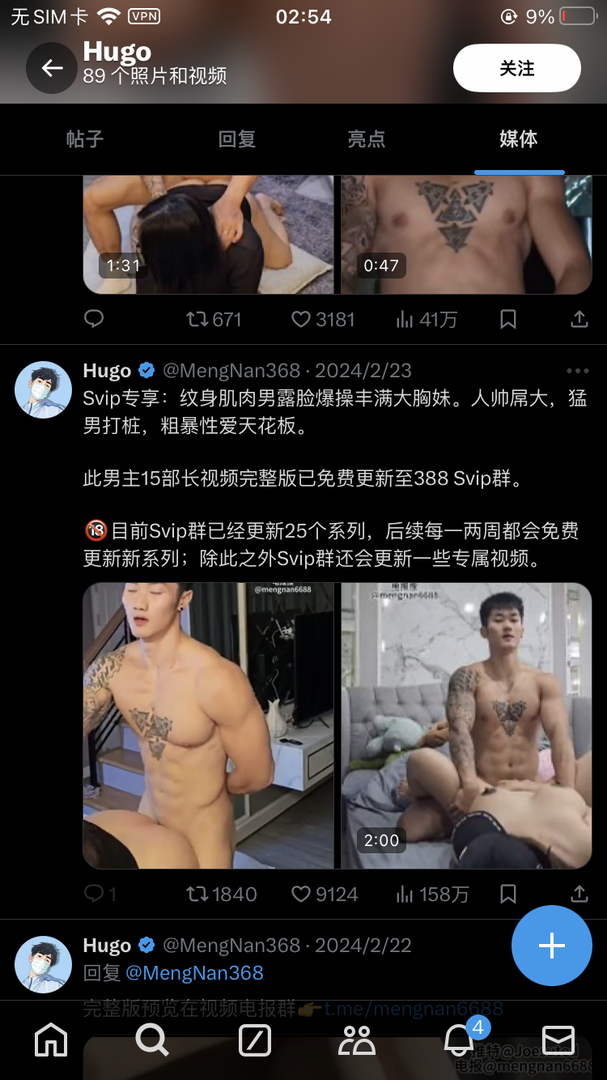This screenshot has height=1080, width=607.
Task: Open the 亮点 tab
Action: (366, 139)
